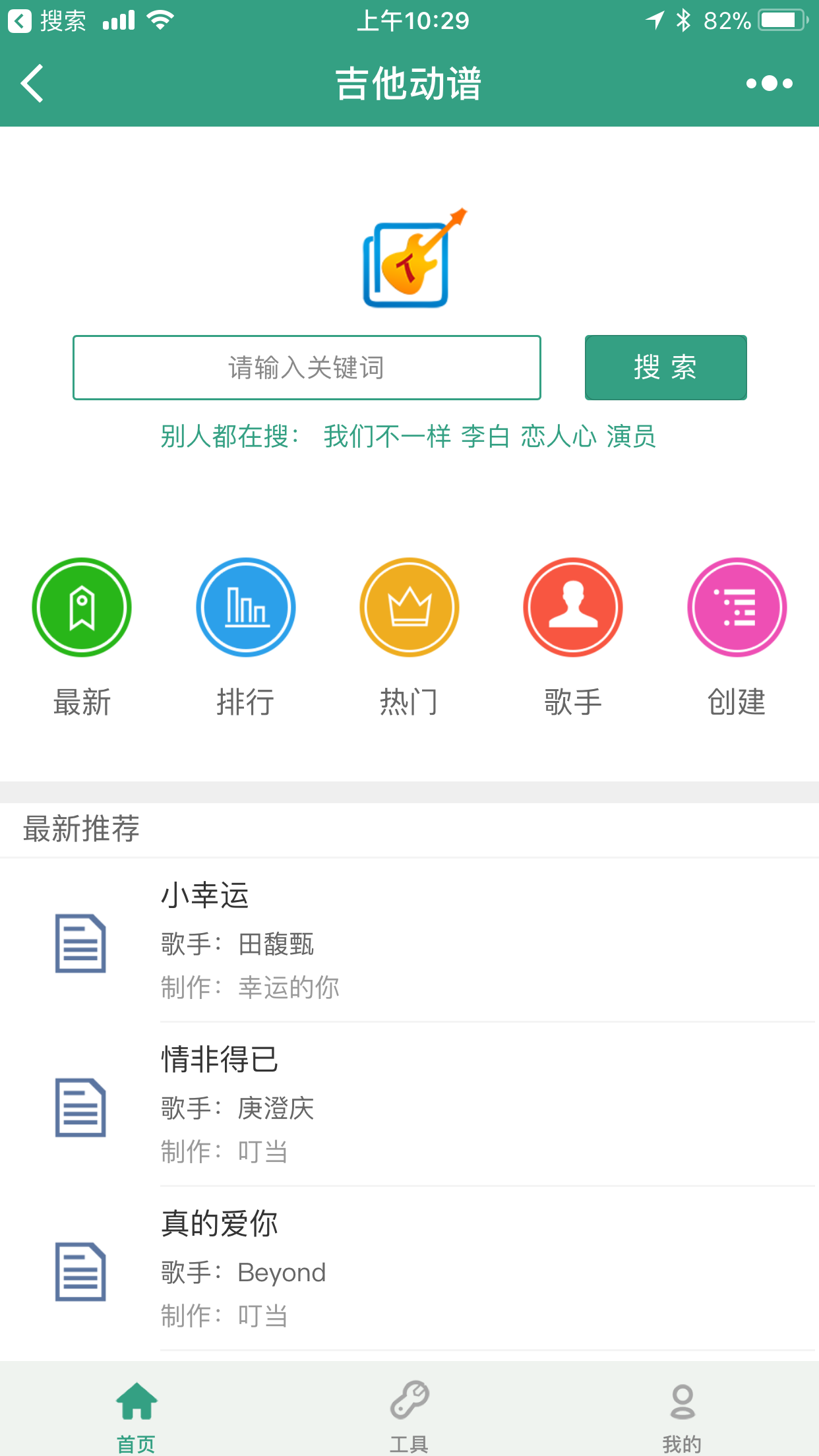Select the trending term 李白

click(x=485, y=437)
